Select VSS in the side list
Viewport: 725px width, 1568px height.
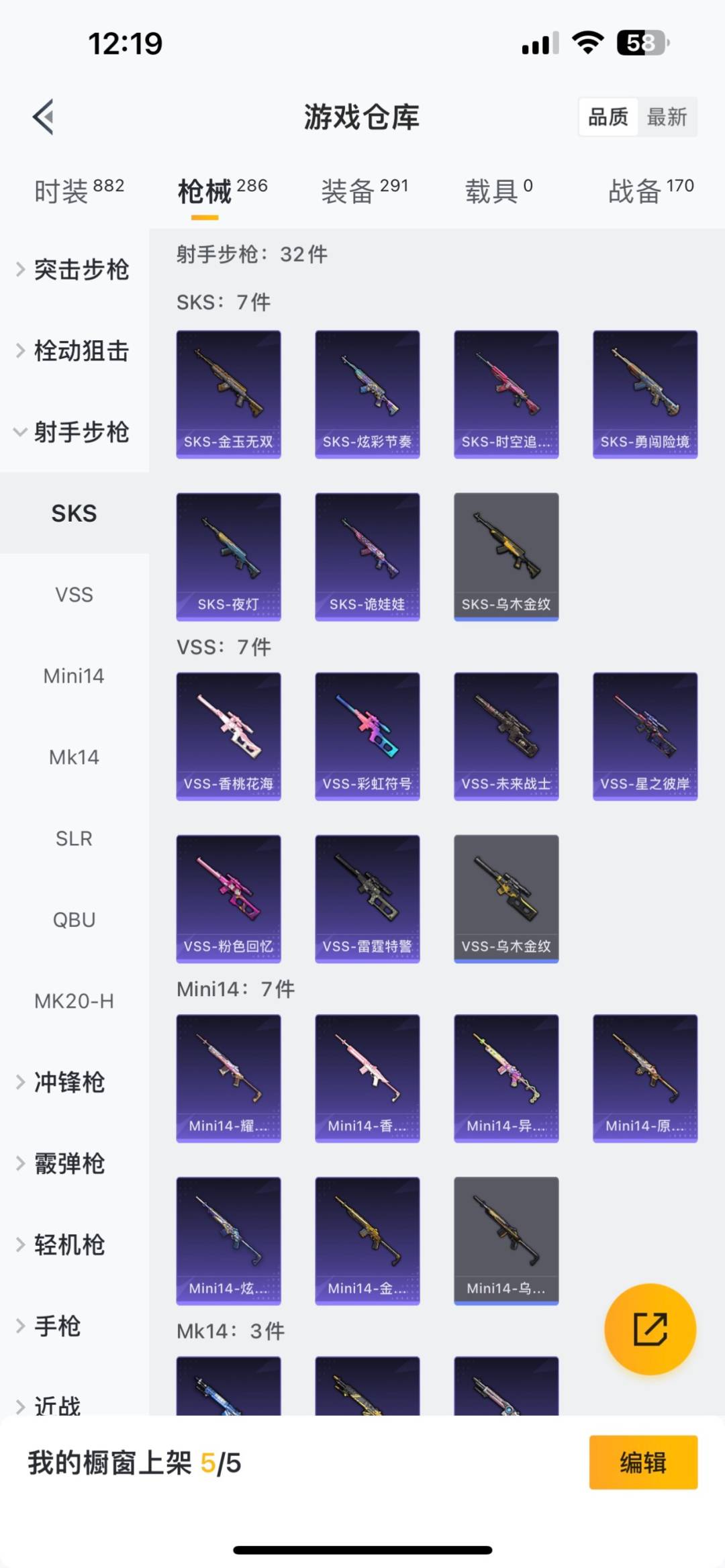[x=74, y=595]
